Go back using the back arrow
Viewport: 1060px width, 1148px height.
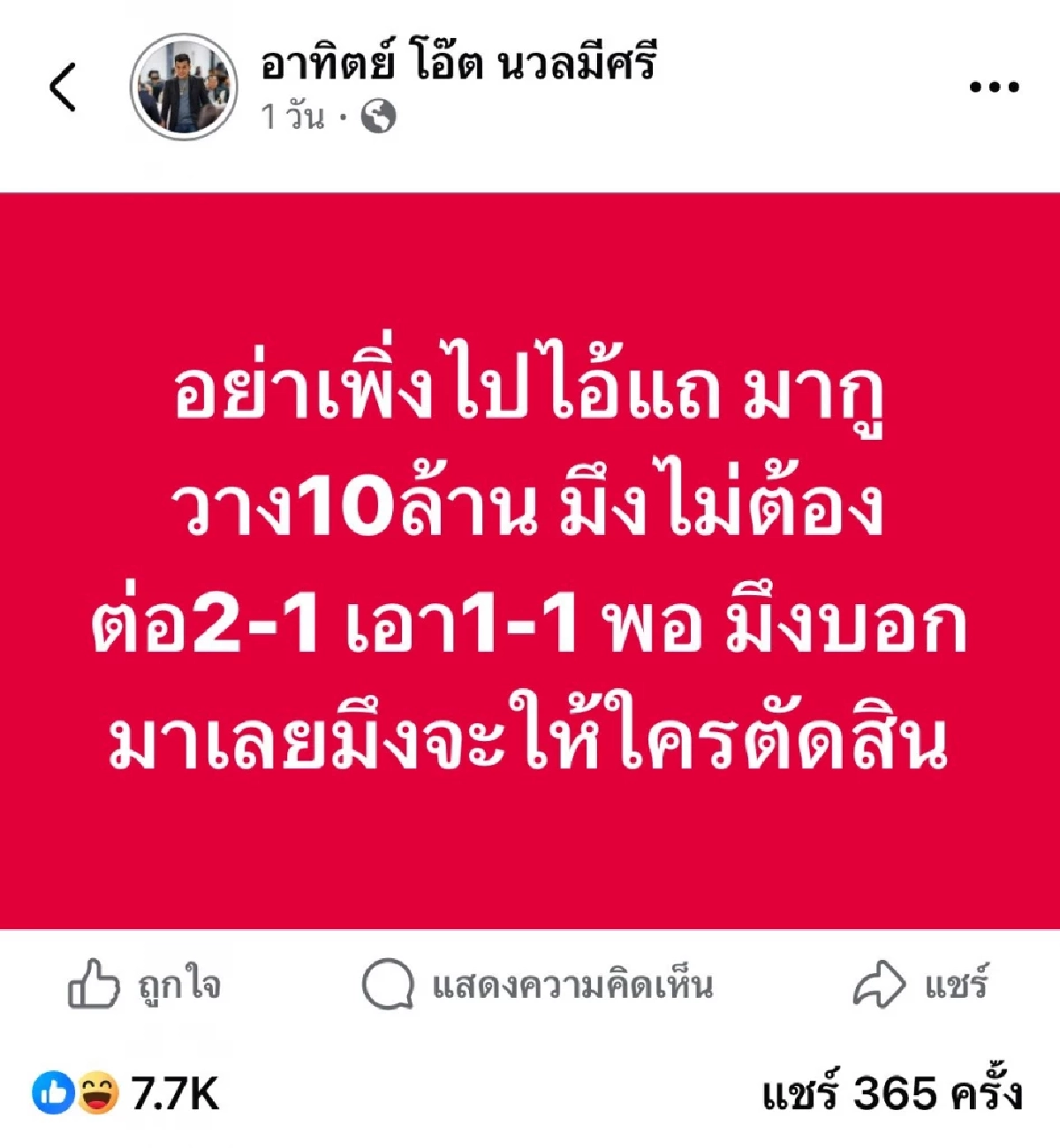click(x=63, y=87)
